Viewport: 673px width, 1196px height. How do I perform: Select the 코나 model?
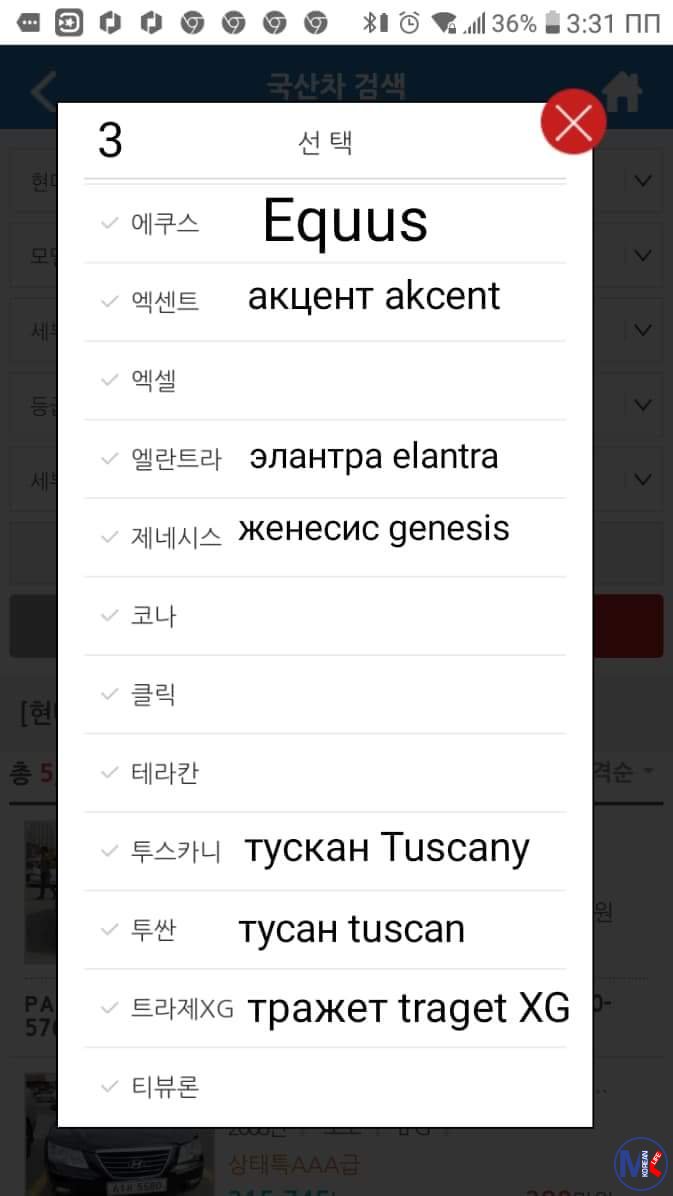[x=154, y=616]
